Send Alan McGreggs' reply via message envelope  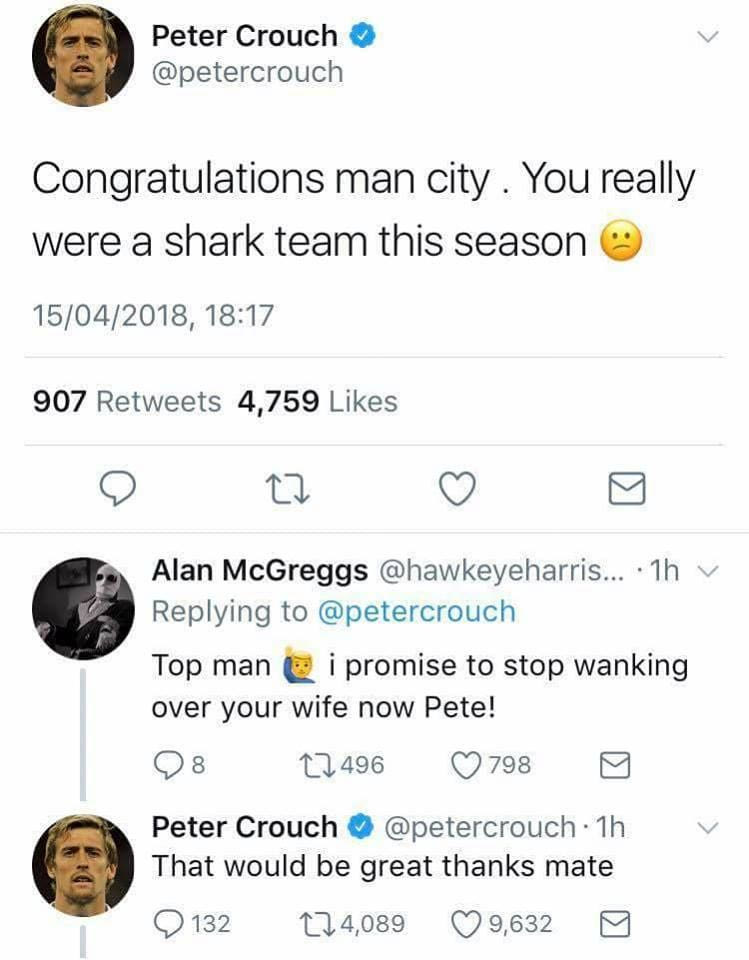[611, 766]
